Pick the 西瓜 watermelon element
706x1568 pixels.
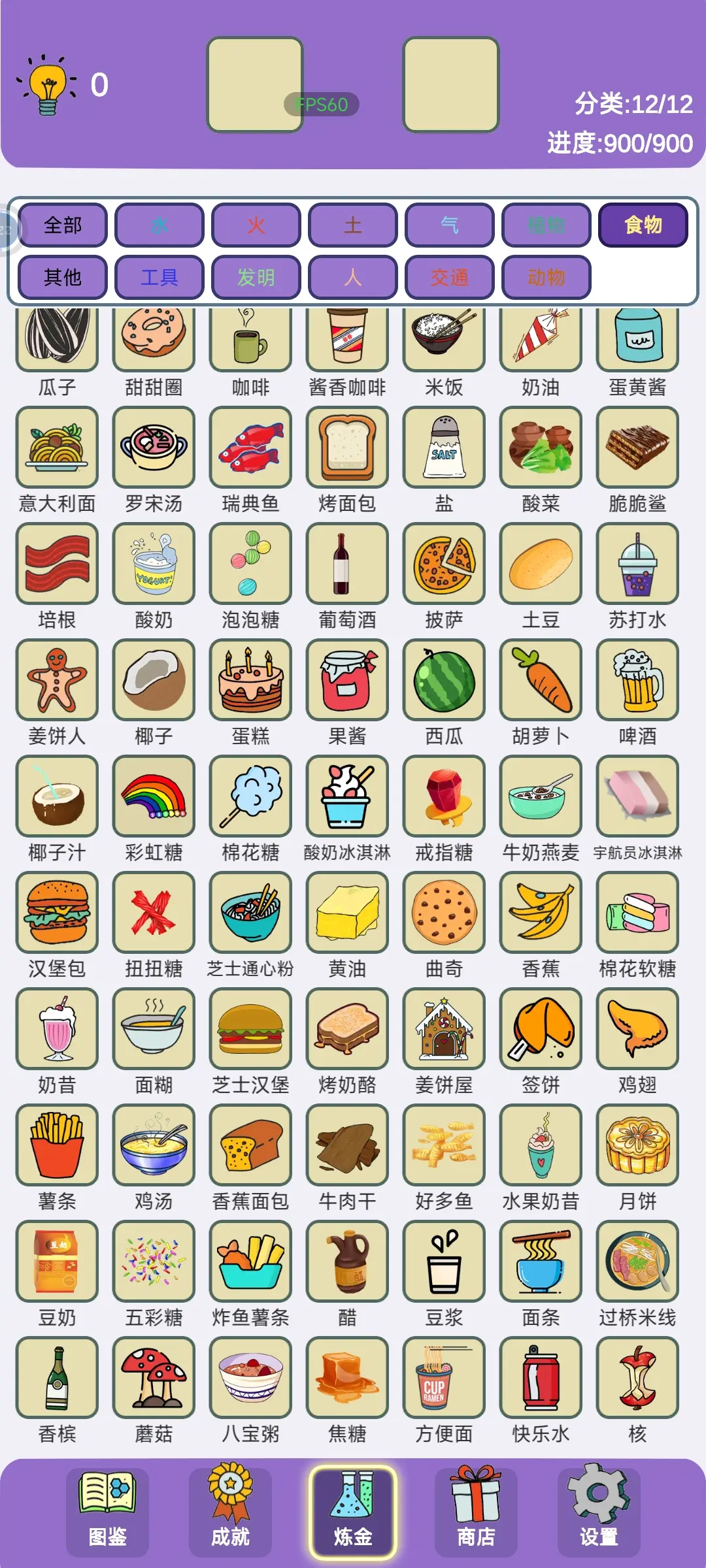[x=444, y=680]
